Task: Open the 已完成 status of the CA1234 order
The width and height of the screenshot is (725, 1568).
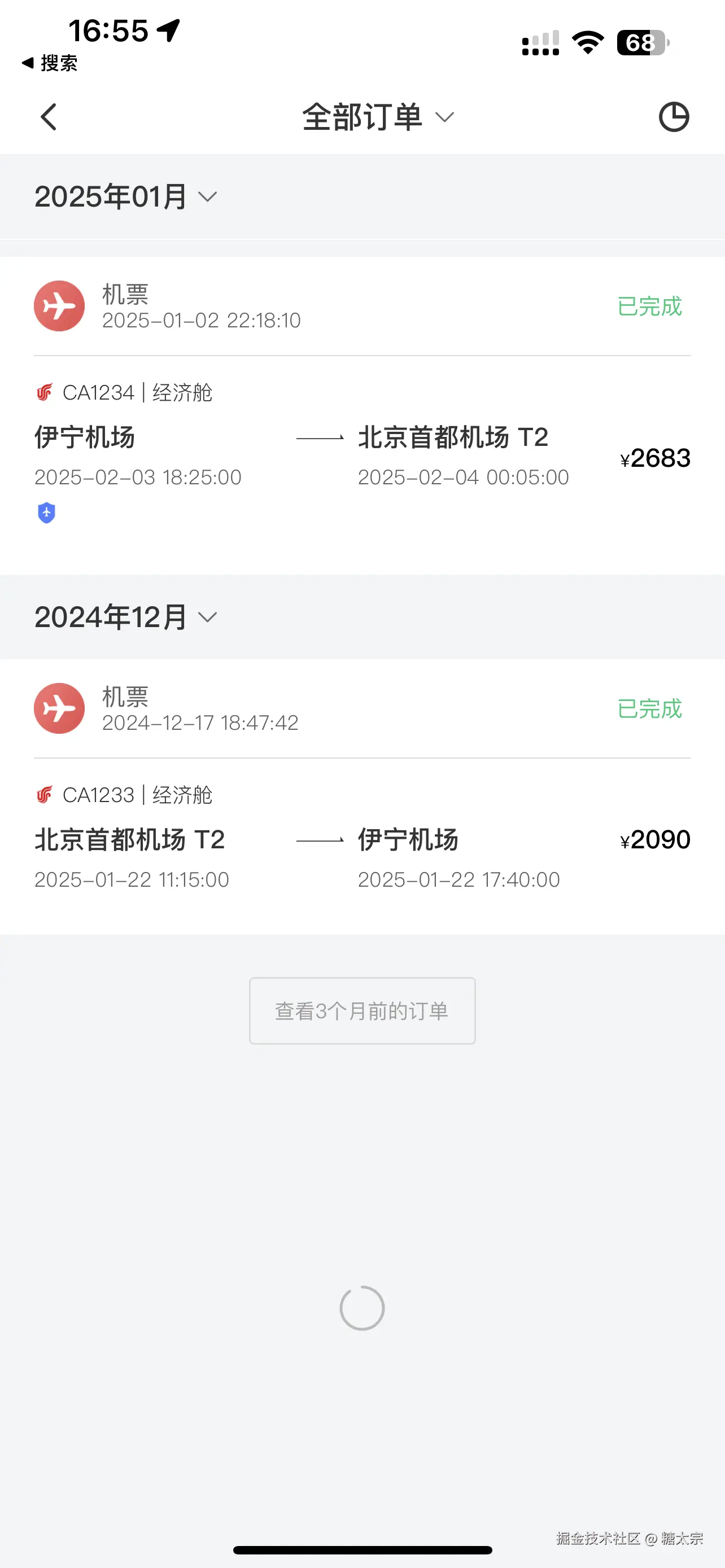Action: 649,306
